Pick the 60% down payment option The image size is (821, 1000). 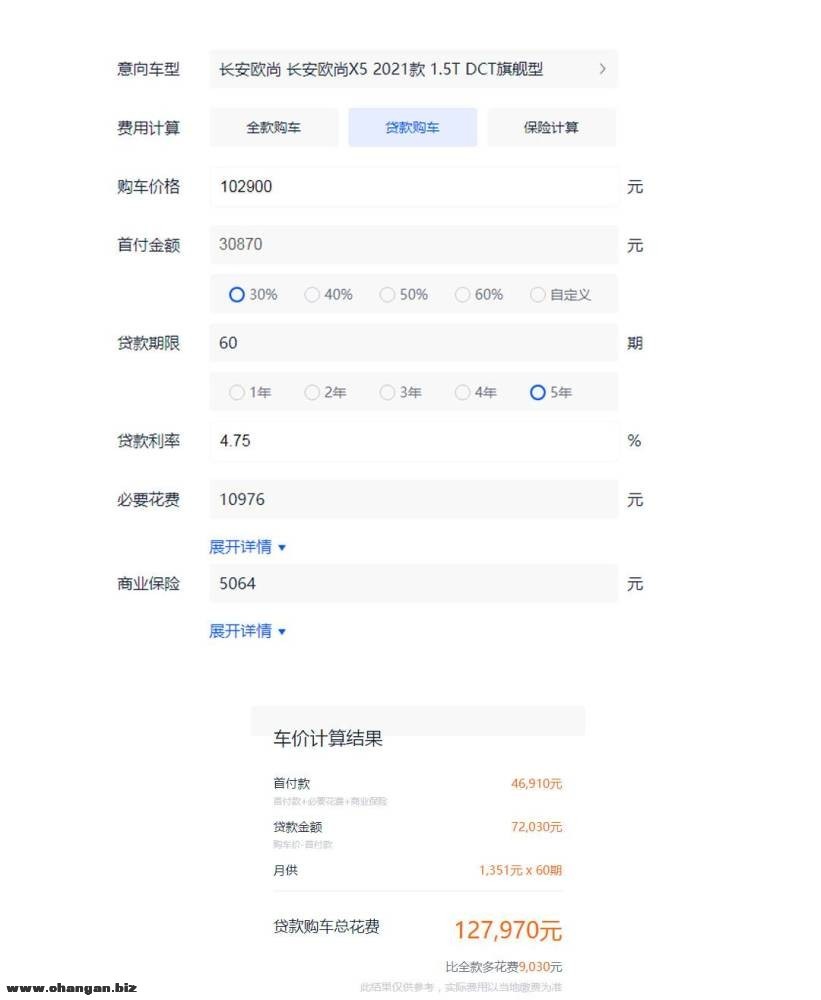pos(478,295)
